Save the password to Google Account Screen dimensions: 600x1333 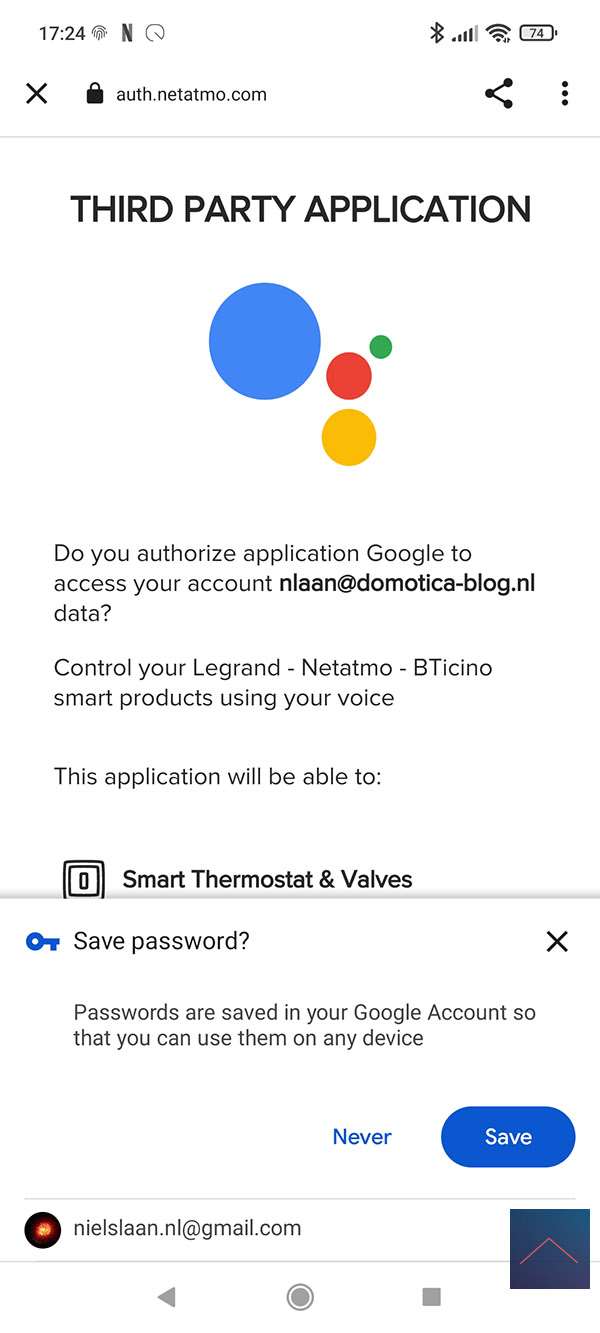[x=508, y=1136]
